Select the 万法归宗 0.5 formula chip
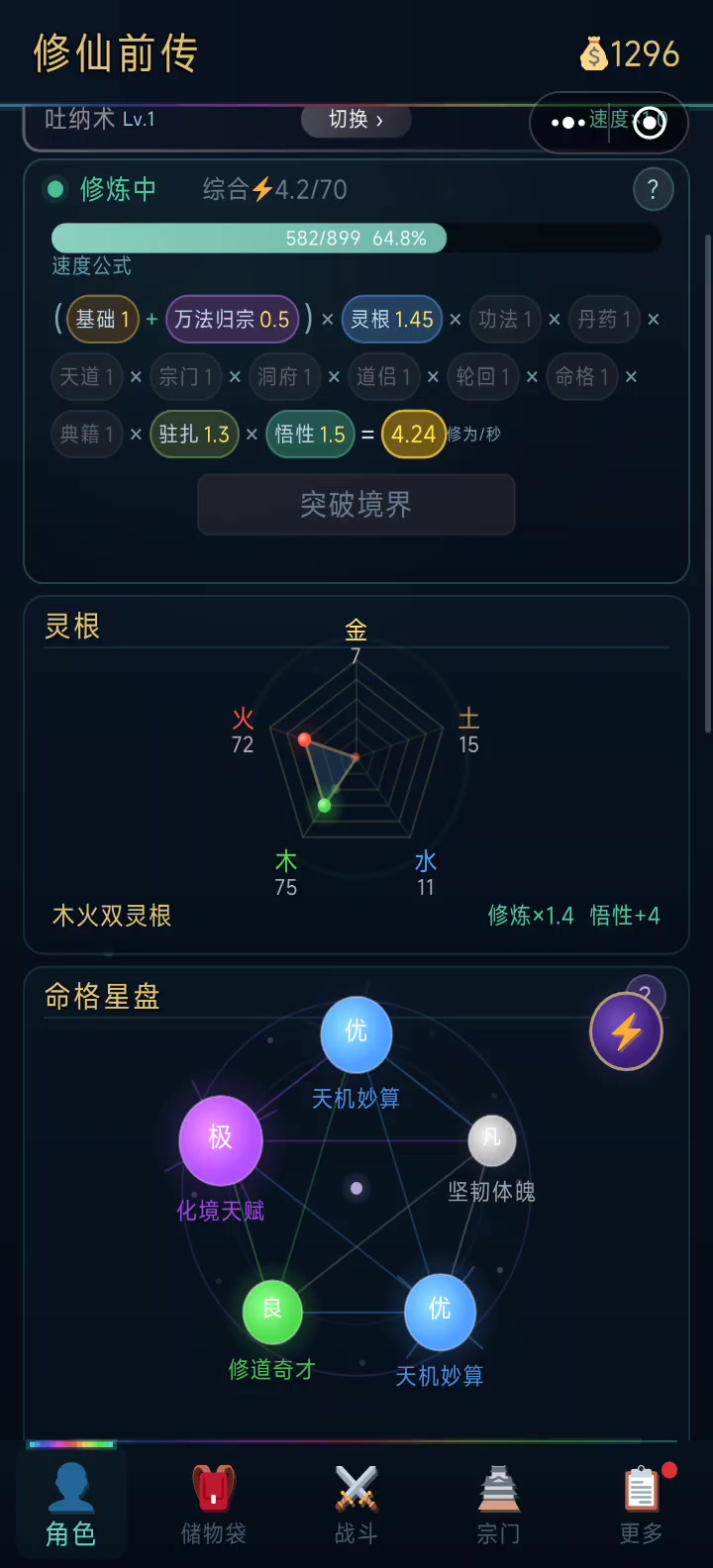This screenshot has height=1568, width=713. (233, 320)
